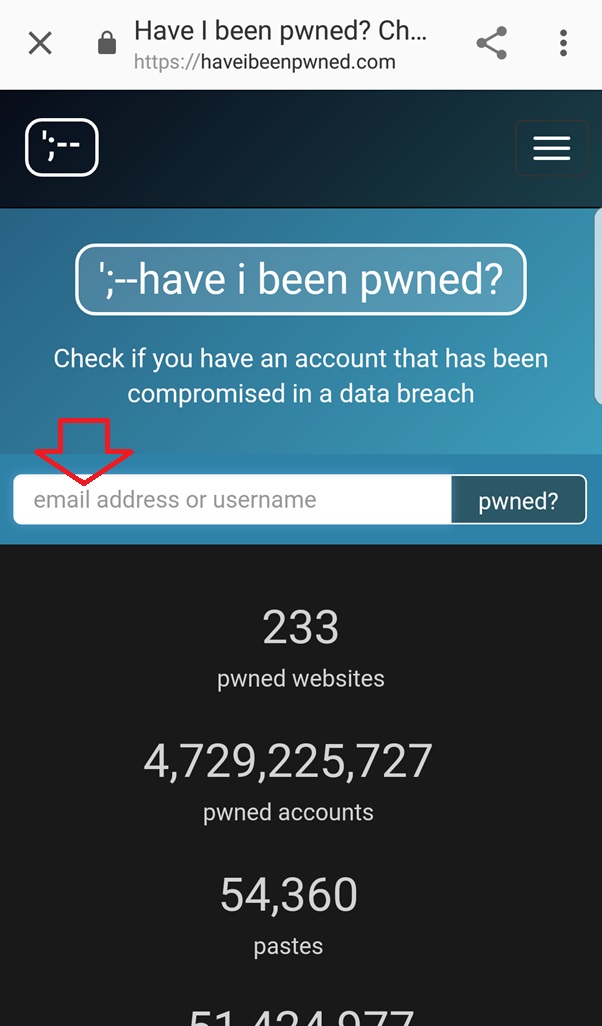Image resolution: width=602 pixels, height=1026 pixels.
Task: Tap the site logo to go home
Action: pos(62,147)
